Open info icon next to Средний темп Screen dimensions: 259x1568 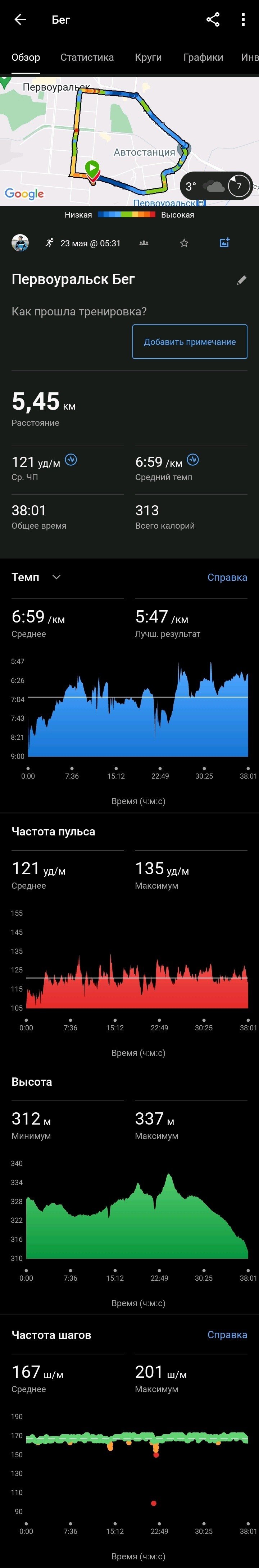pyautogui.click(x=192, y=460)
